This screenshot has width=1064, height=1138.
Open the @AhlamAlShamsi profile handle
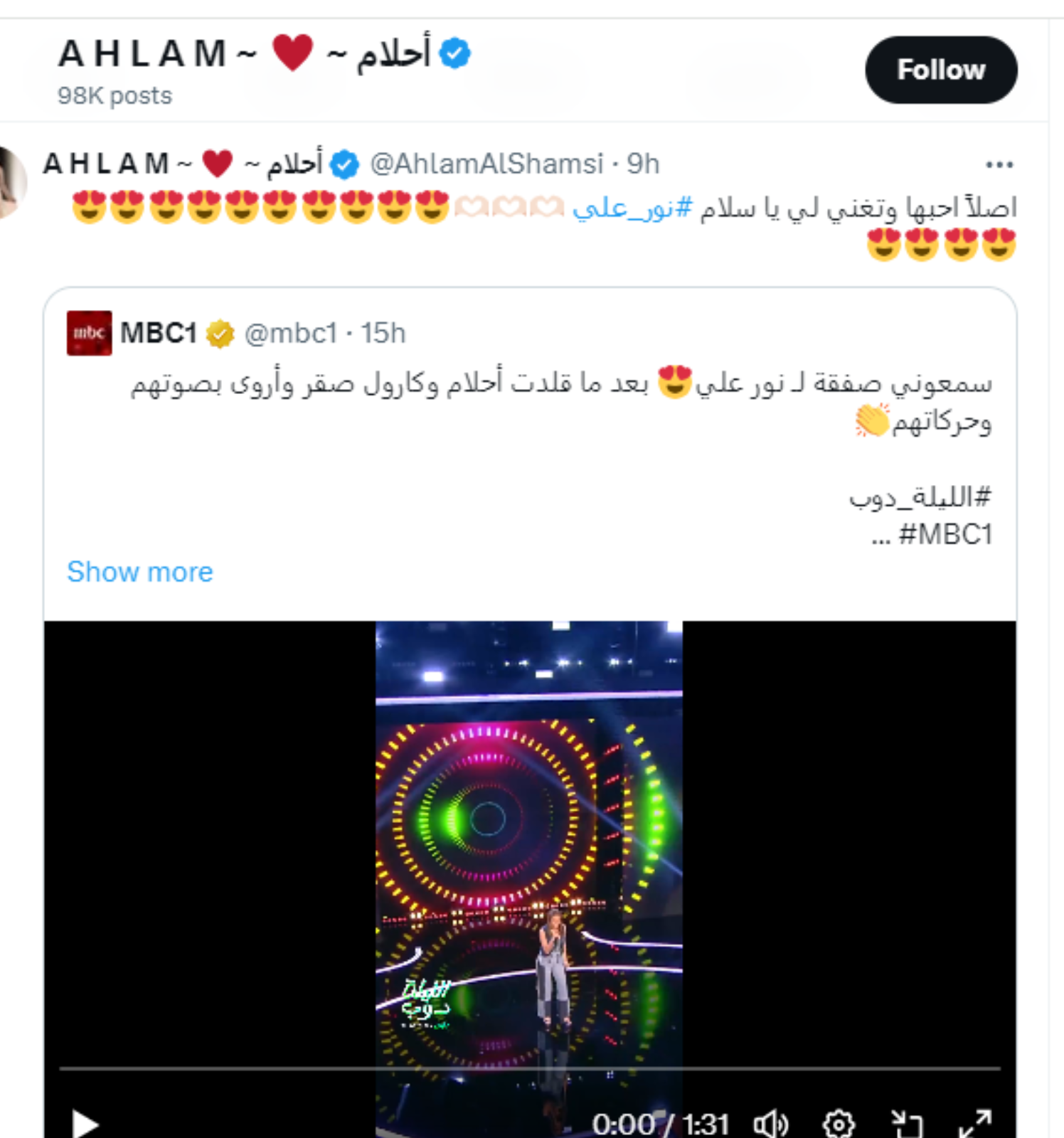(x=486, y=164)
